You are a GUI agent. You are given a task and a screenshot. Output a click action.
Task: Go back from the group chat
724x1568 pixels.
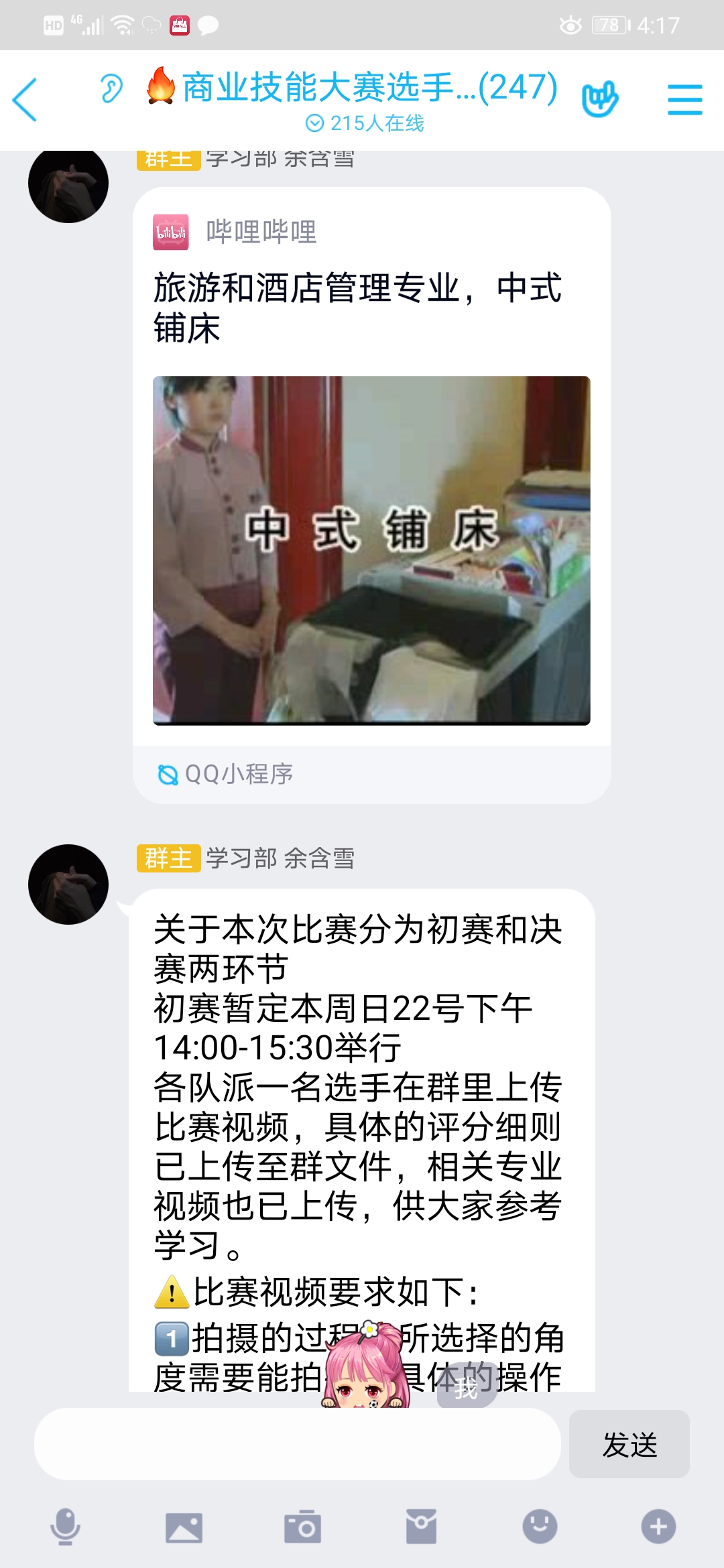pyautogui.click(x=25, y=100)
